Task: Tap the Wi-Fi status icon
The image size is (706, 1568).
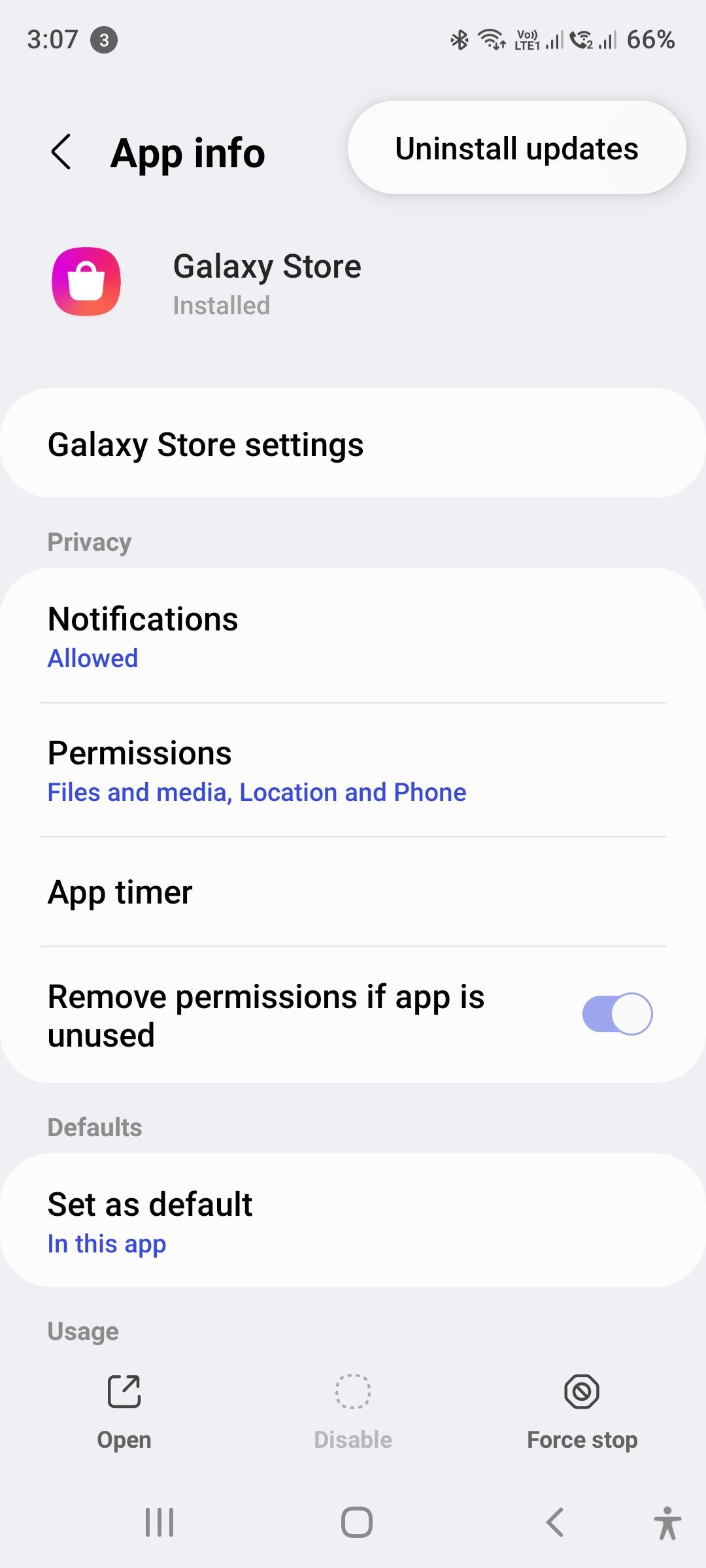Action: 490,39
